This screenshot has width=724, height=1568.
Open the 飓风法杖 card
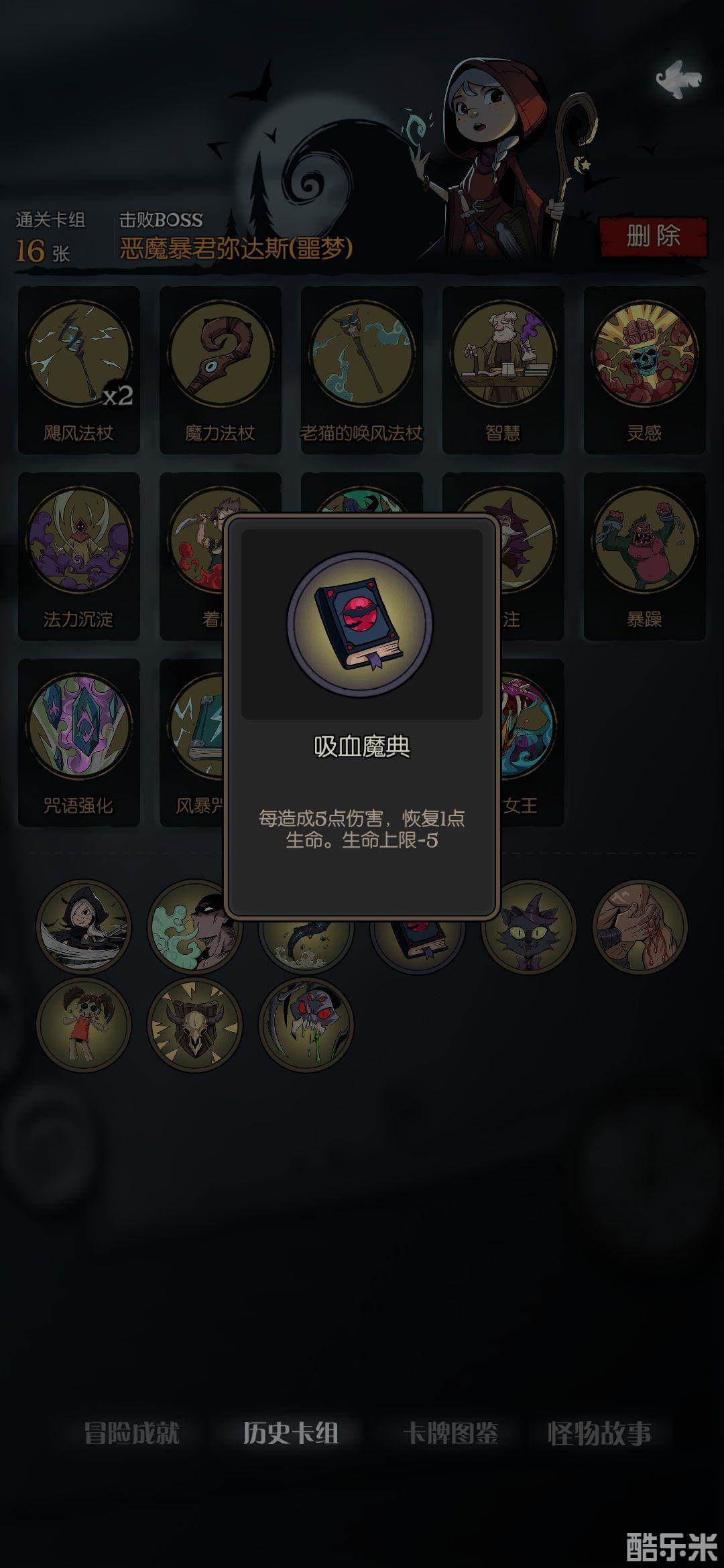pyautogui.click(x=79, y=370)
